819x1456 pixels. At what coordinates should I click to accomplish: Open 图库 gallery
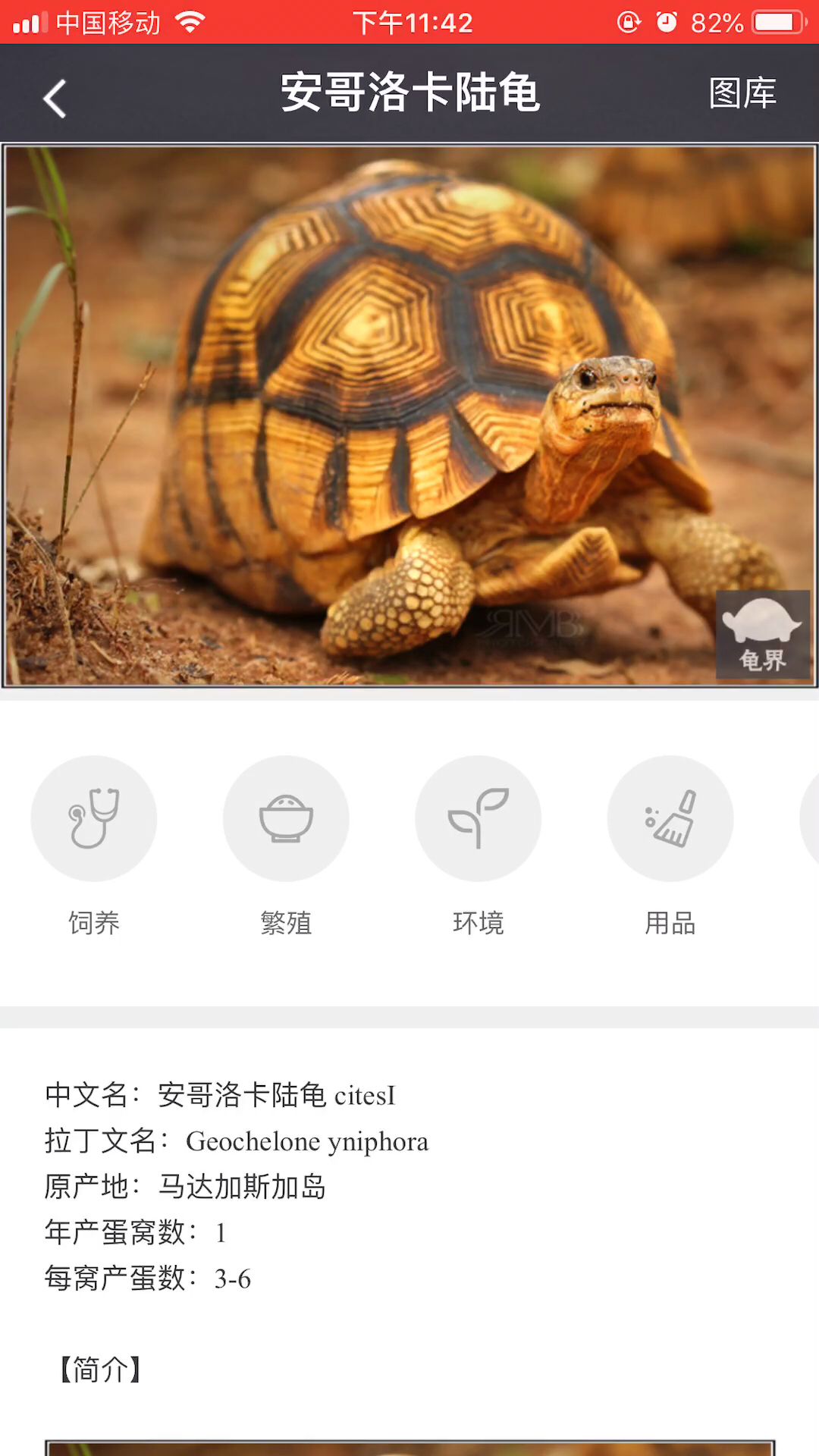(x=742, y=96)
